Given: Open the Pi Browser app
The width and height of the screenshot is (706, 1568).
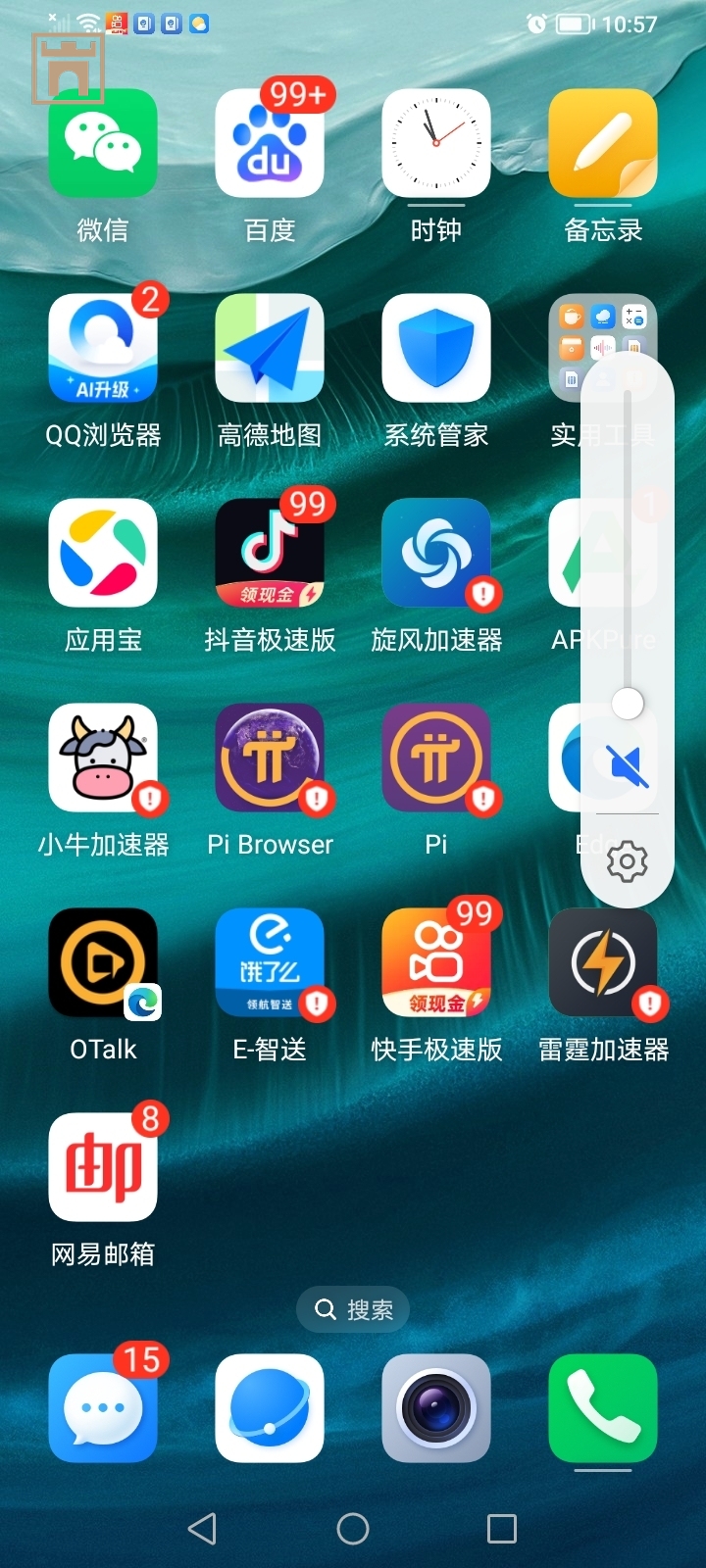Looking at the screenshot, I should 270,758.
